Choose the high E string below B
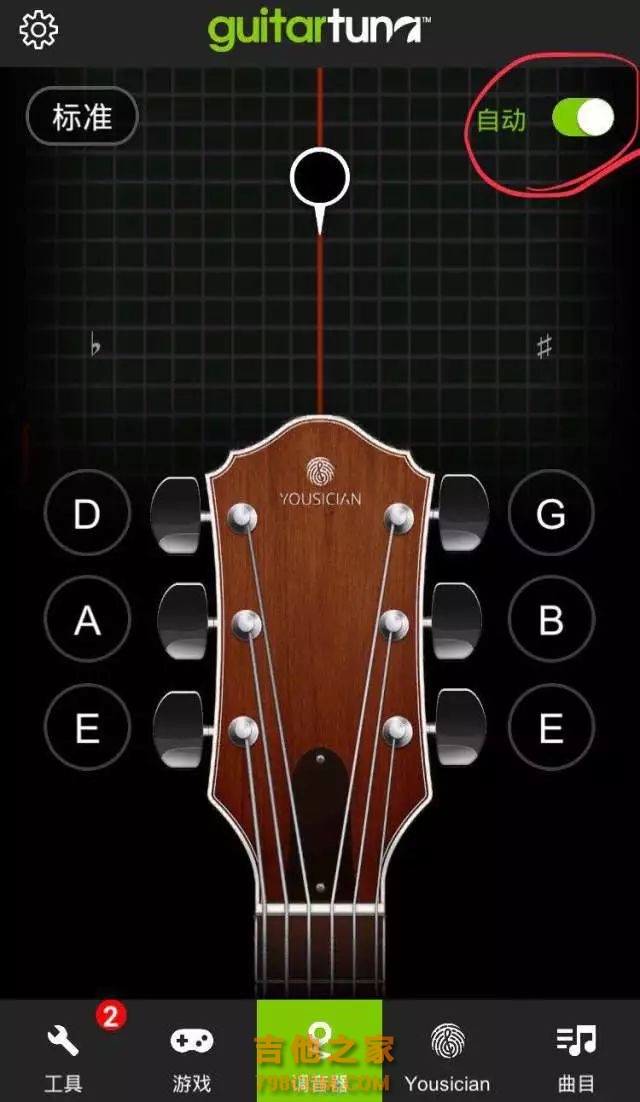The width and height of the screenshot is (640, 1102). pyautogui.click(x=551, y=727)
